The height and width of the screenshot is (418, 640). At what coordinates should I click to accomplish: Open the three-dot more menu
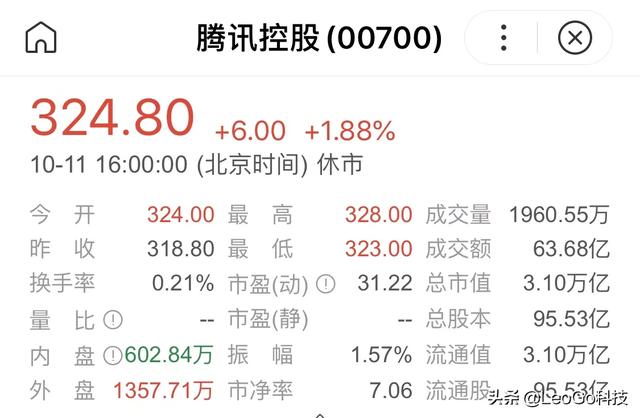504,38
